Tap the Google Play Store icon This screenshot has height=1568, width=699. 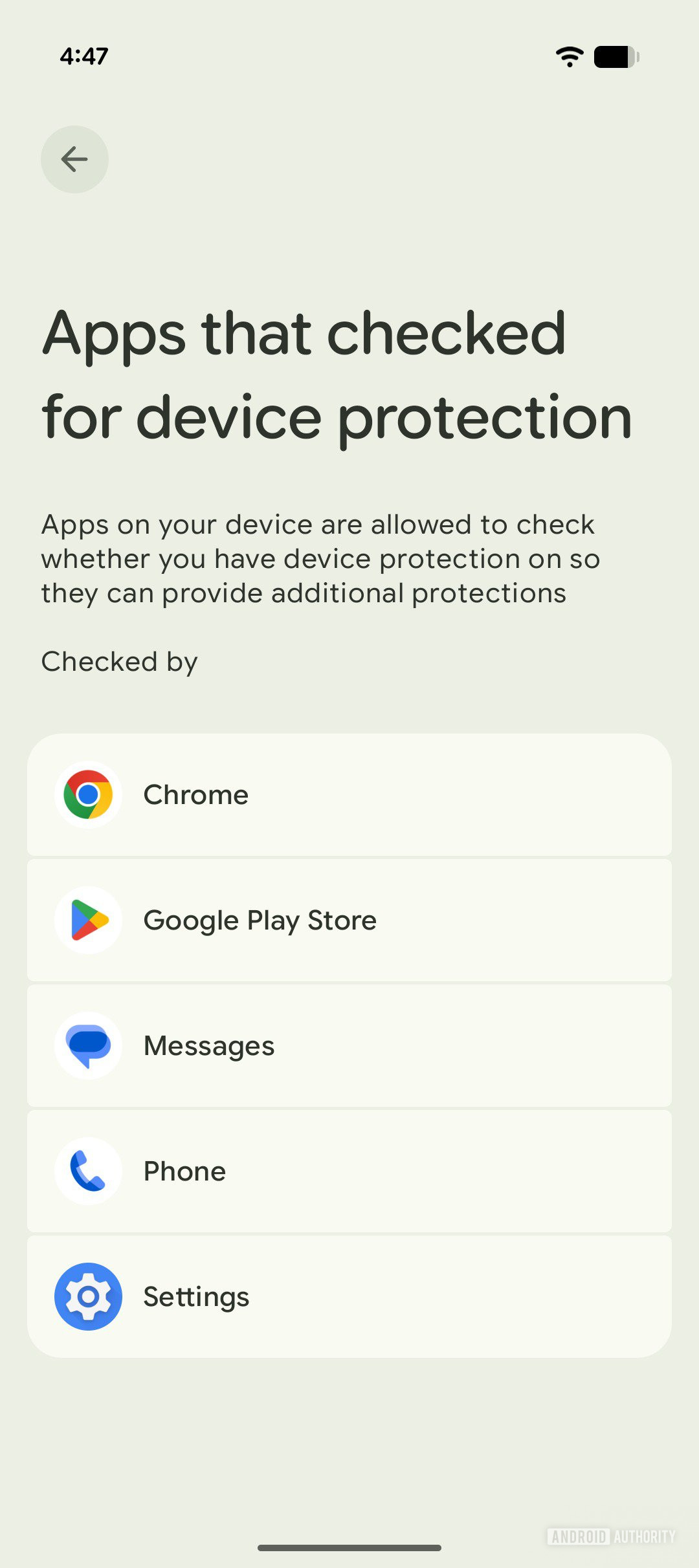point(88,920)
